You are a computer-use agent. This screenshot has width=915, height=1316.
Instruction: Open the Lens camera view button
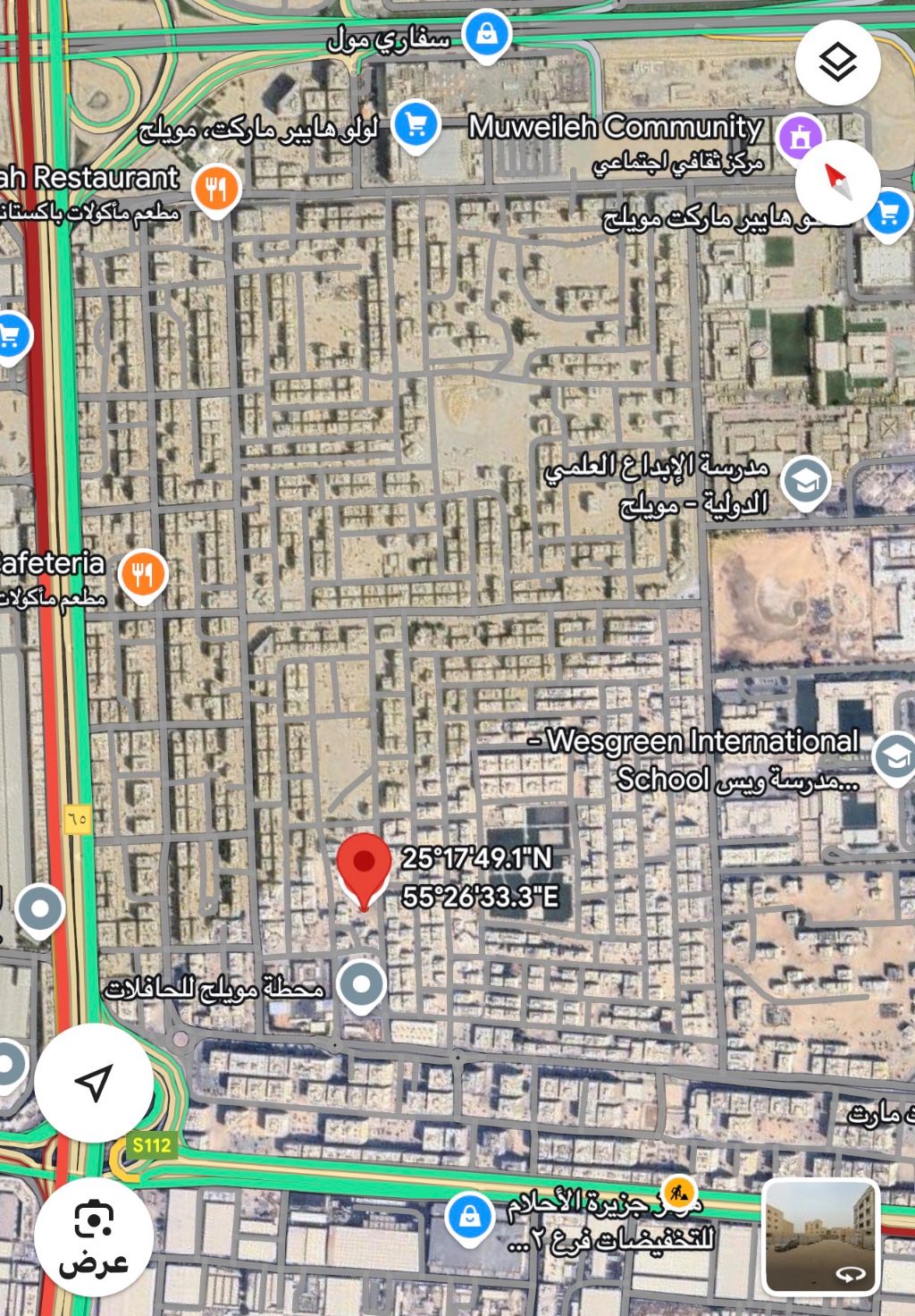94,1236
